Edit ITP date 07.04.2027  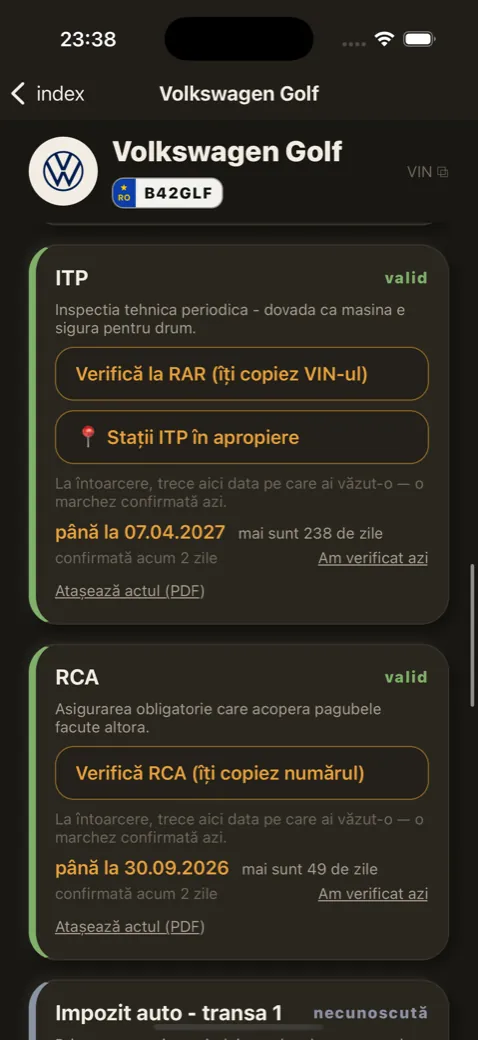[x=140, y=532]
